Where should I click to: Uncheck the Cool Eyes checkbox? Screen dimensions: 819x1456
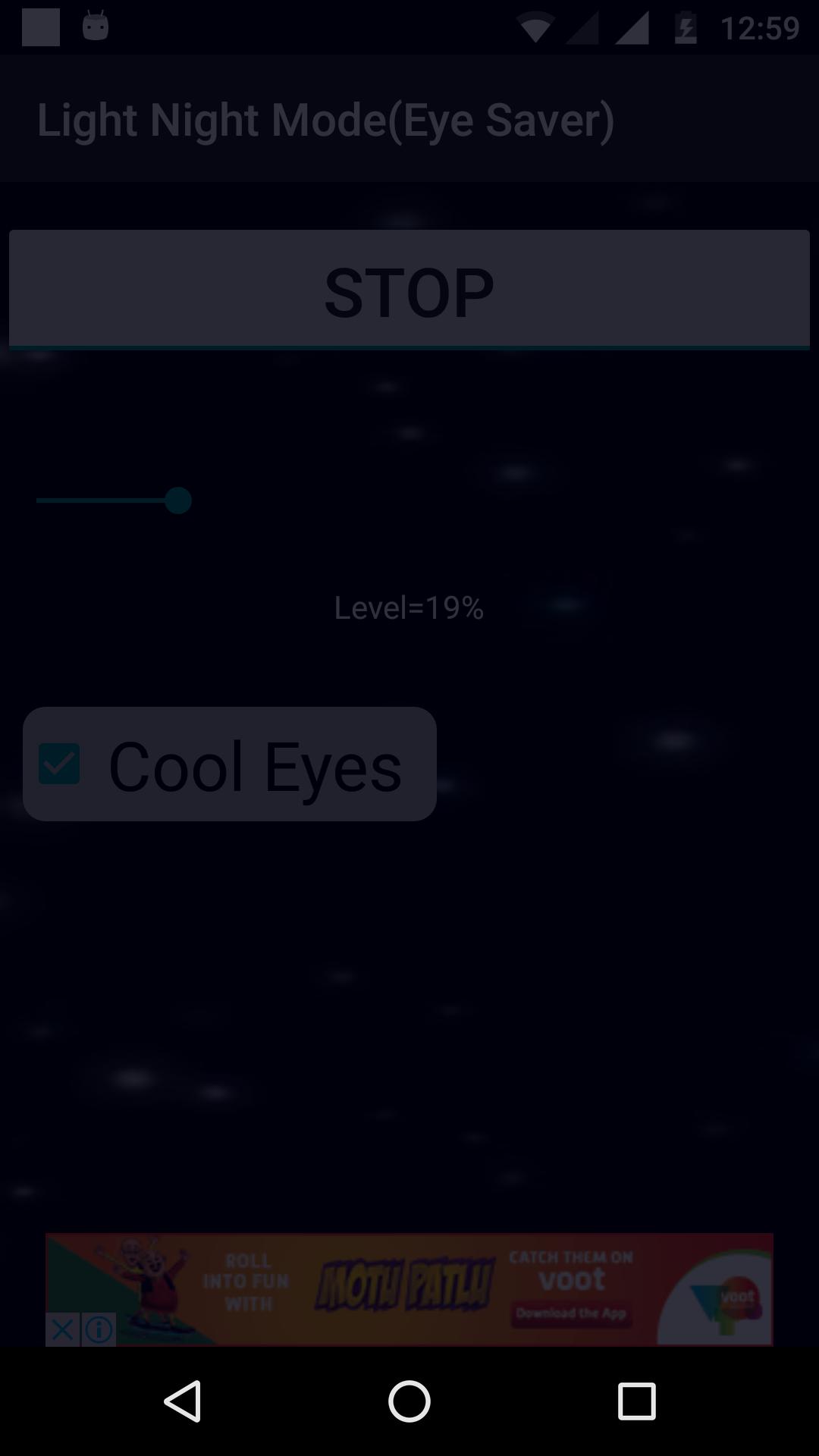pyautogui.click(x=59, y=764)
